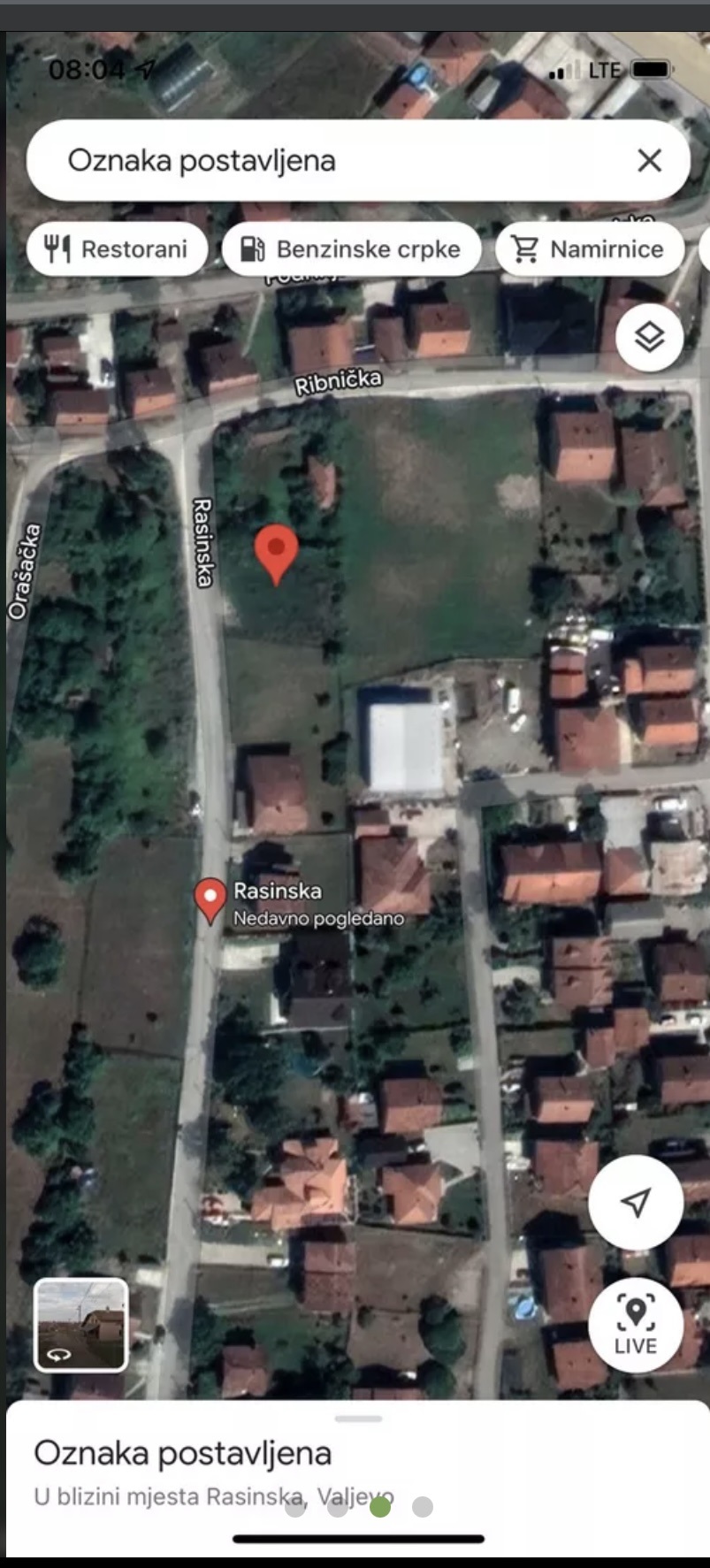Select the Rasinska recently viewed pin
The width and height of the screenshot is (710, 1568).
click(210, 899)
